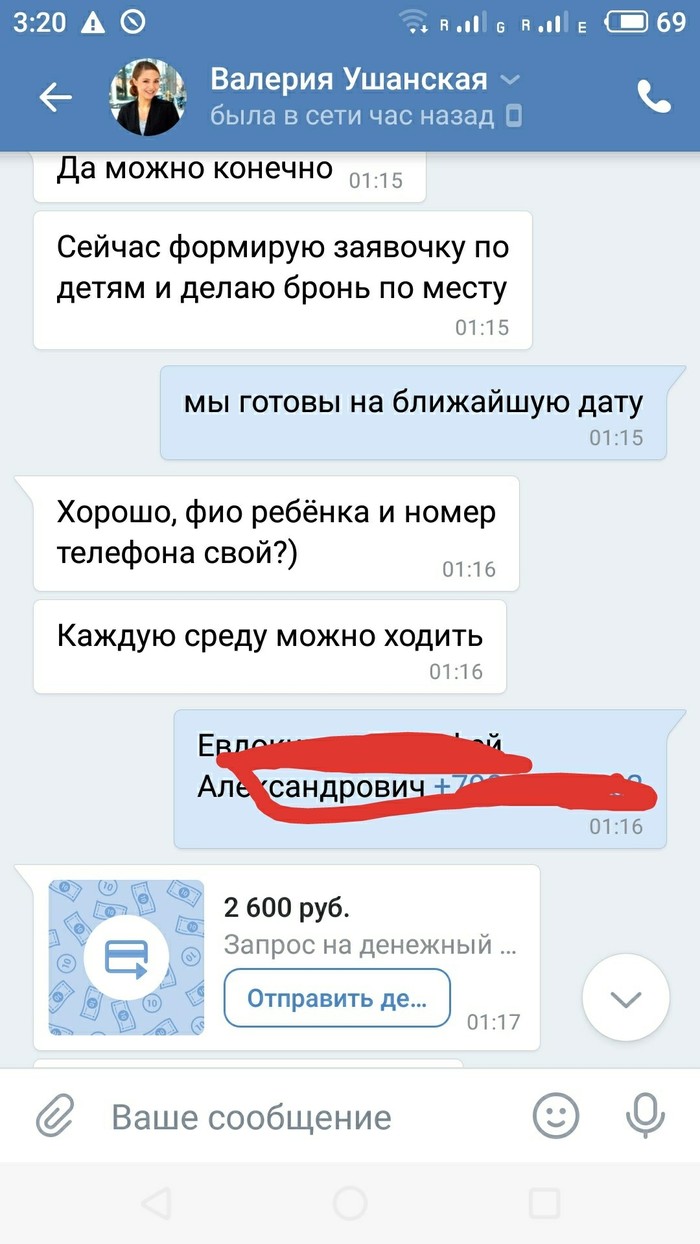Go back to the conversations list
The width and height of the screenshot is (700, 1244).
click(55, 97)
